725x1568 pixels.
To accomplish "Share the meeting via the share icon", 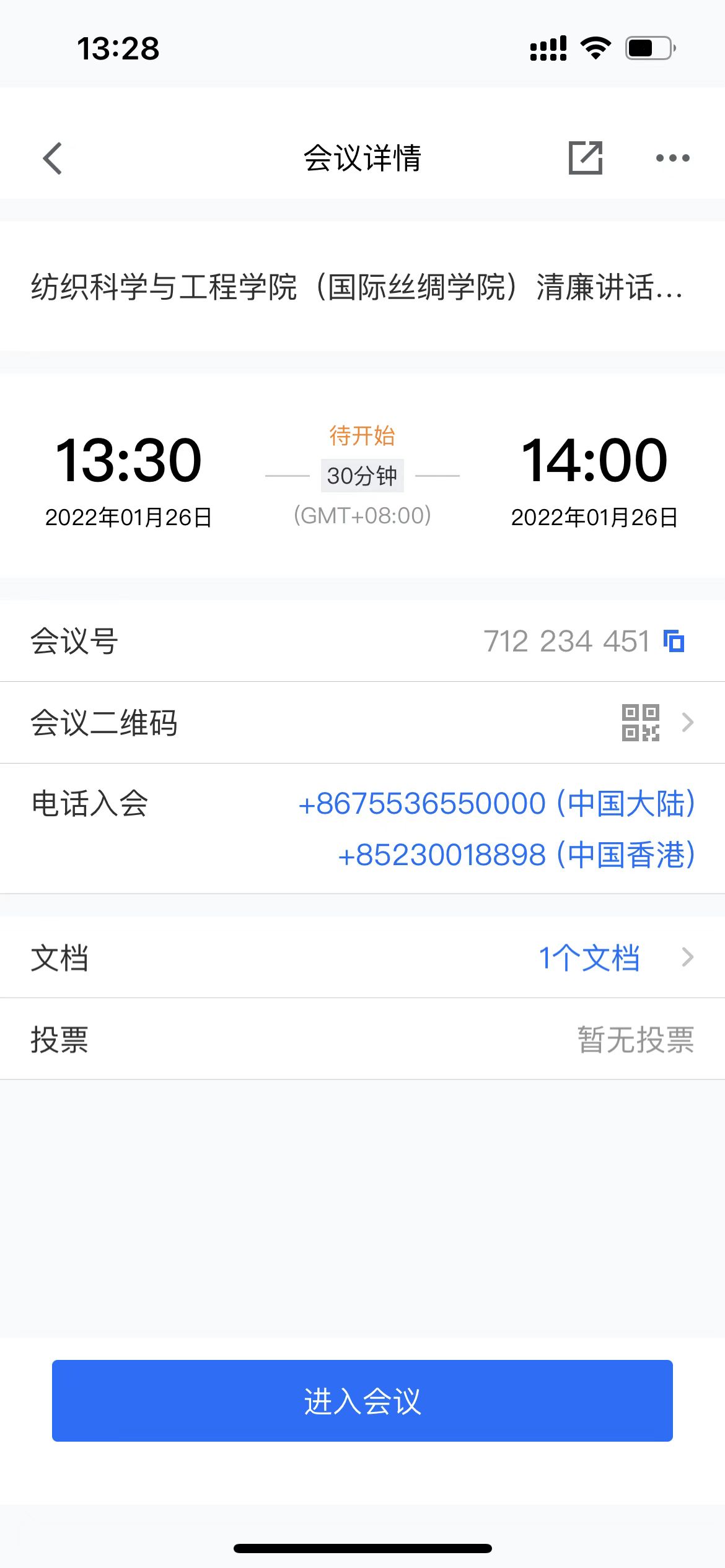I will coord(585,158).
